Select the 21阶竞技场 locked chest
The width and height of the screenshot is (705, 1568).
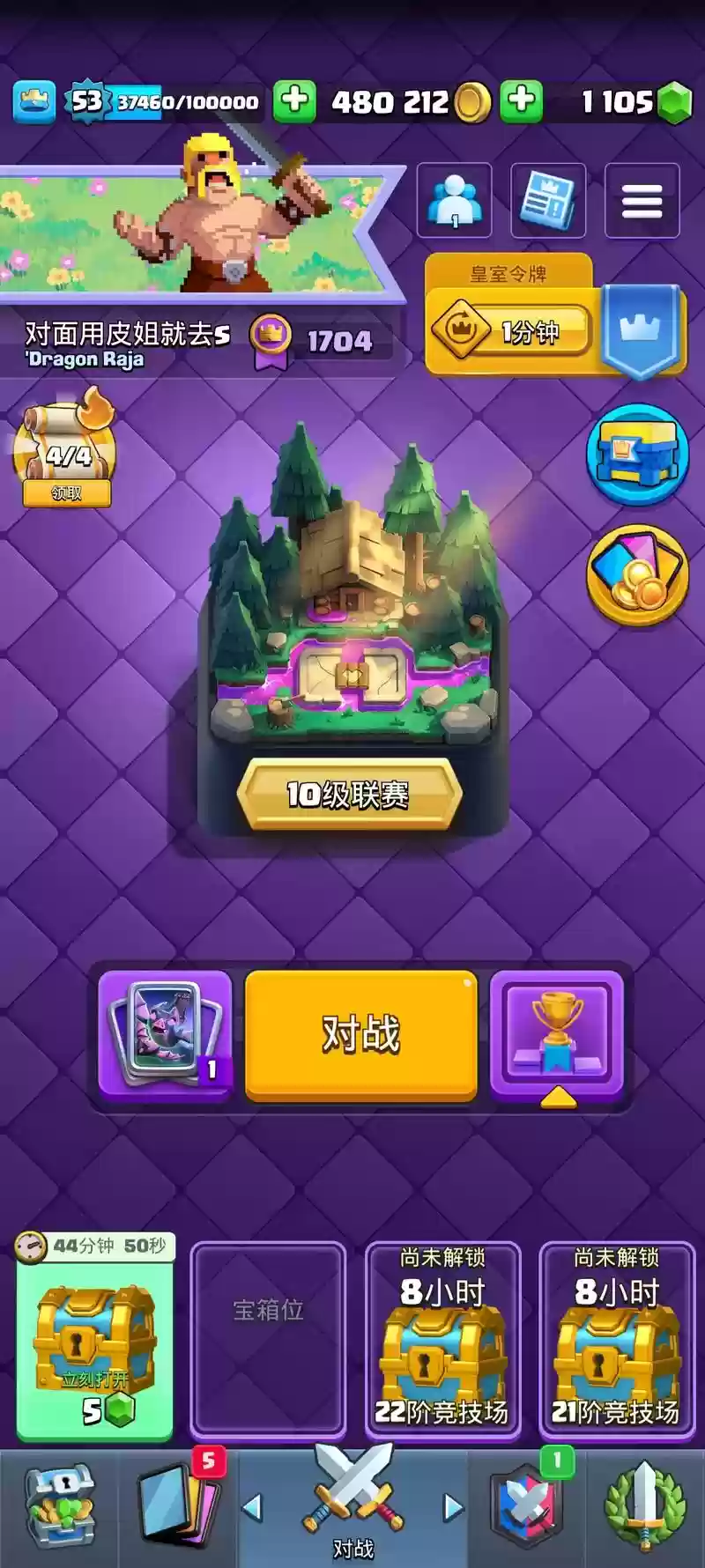[x=617, y=1339]
